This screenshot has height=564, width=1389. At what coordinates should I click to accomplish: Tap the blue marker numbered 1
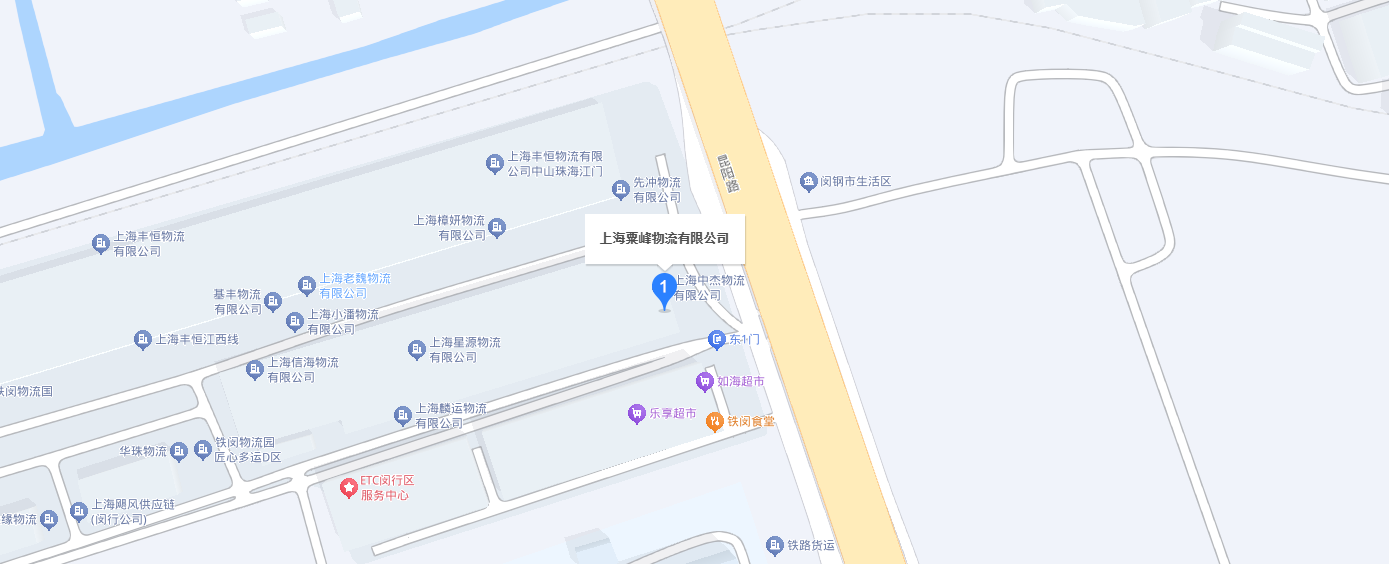[x=663, y=289]
